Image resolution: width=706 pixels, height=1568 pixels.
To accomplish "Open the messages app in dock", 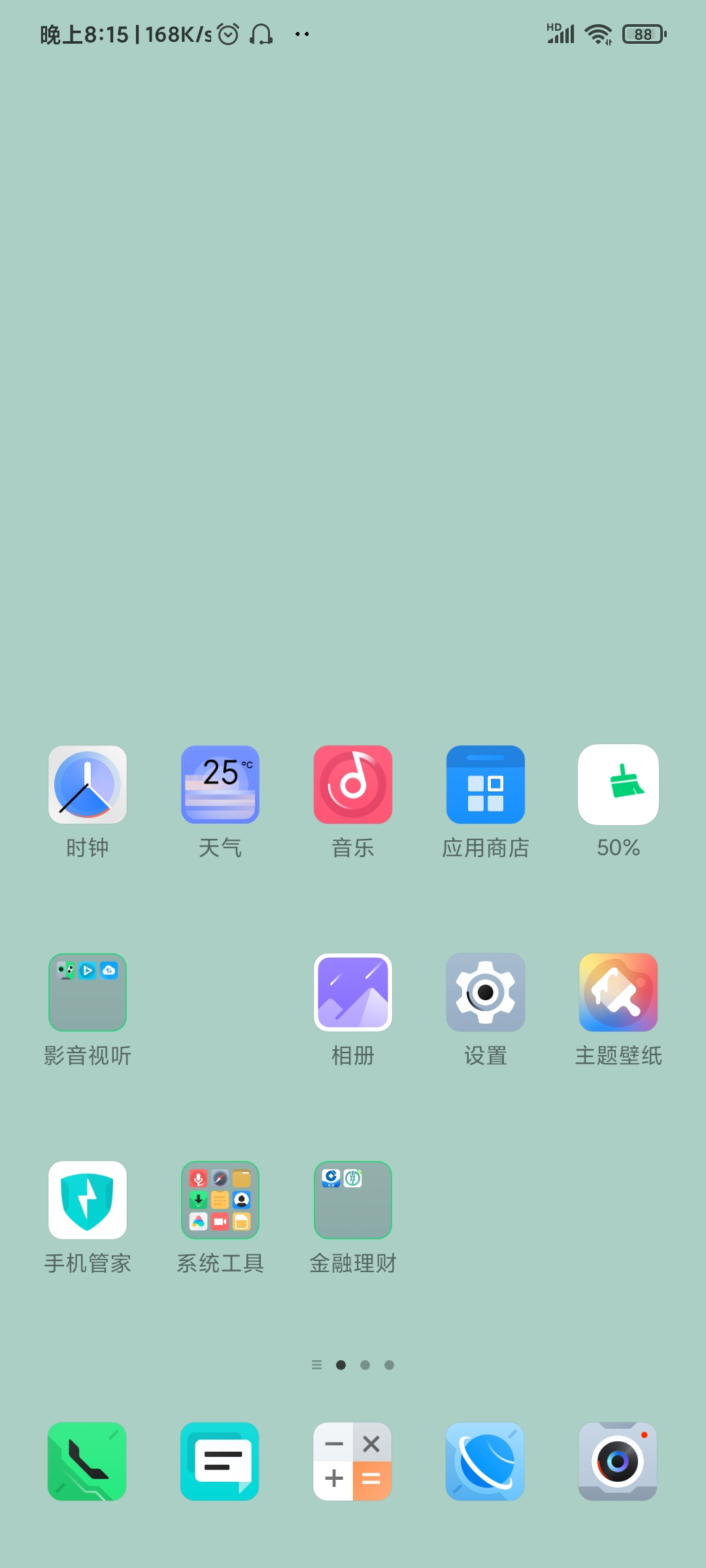I will pyautogui.click(x=220, y=1462).
